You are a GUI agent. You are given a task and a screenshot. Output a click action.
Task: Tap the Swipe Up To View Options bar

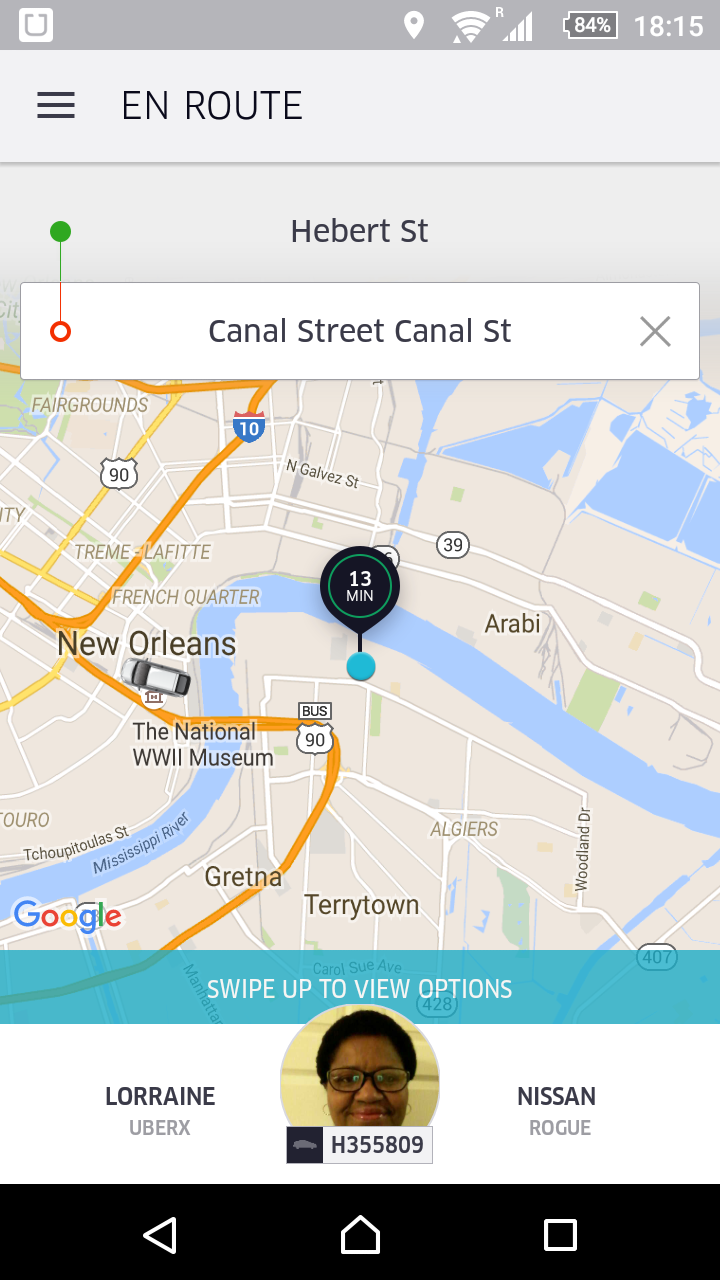pyautogui.click(x=360, y=988)
